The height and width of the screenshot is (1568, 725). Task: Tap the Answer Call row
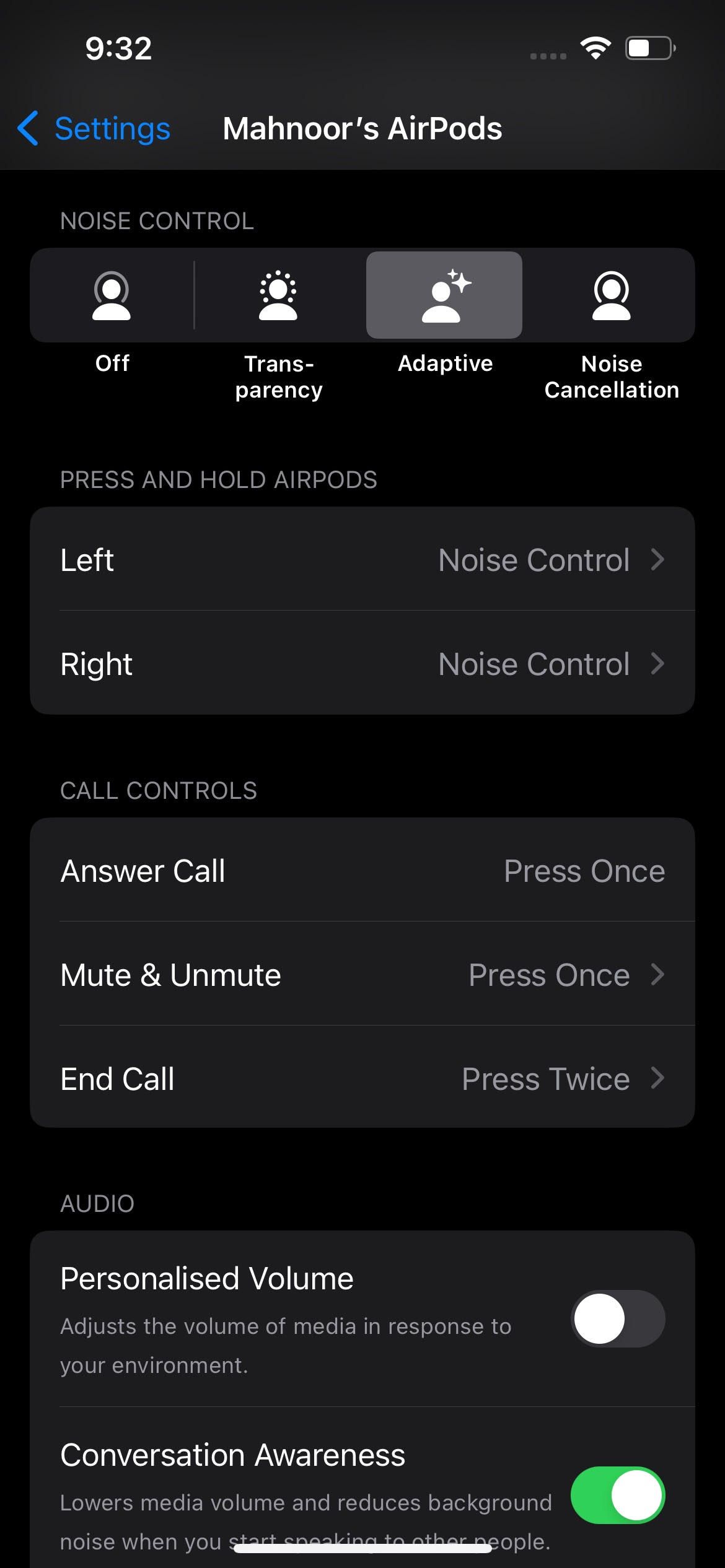[x=362, y=870]
